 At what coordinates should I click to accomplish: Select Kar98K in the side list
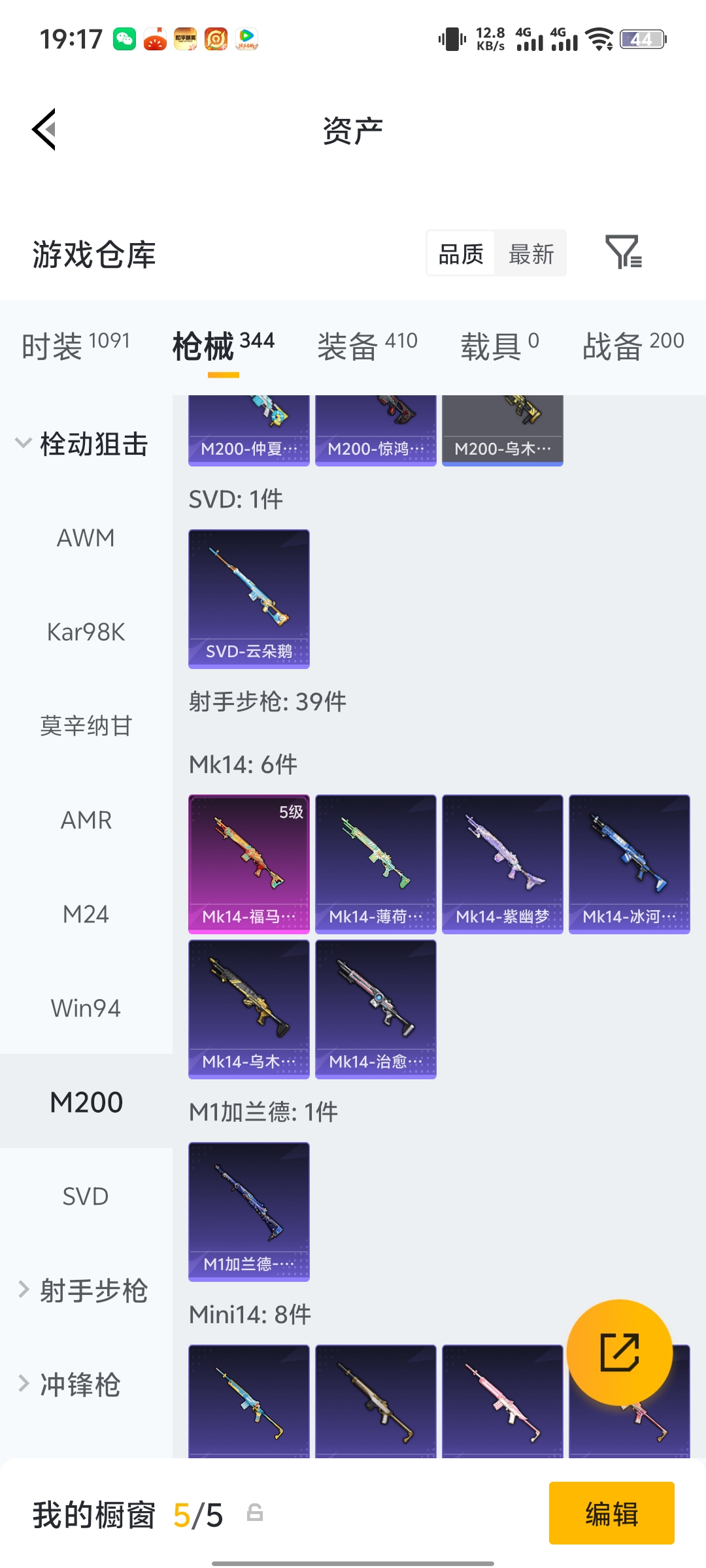click(x=86, y=632)
